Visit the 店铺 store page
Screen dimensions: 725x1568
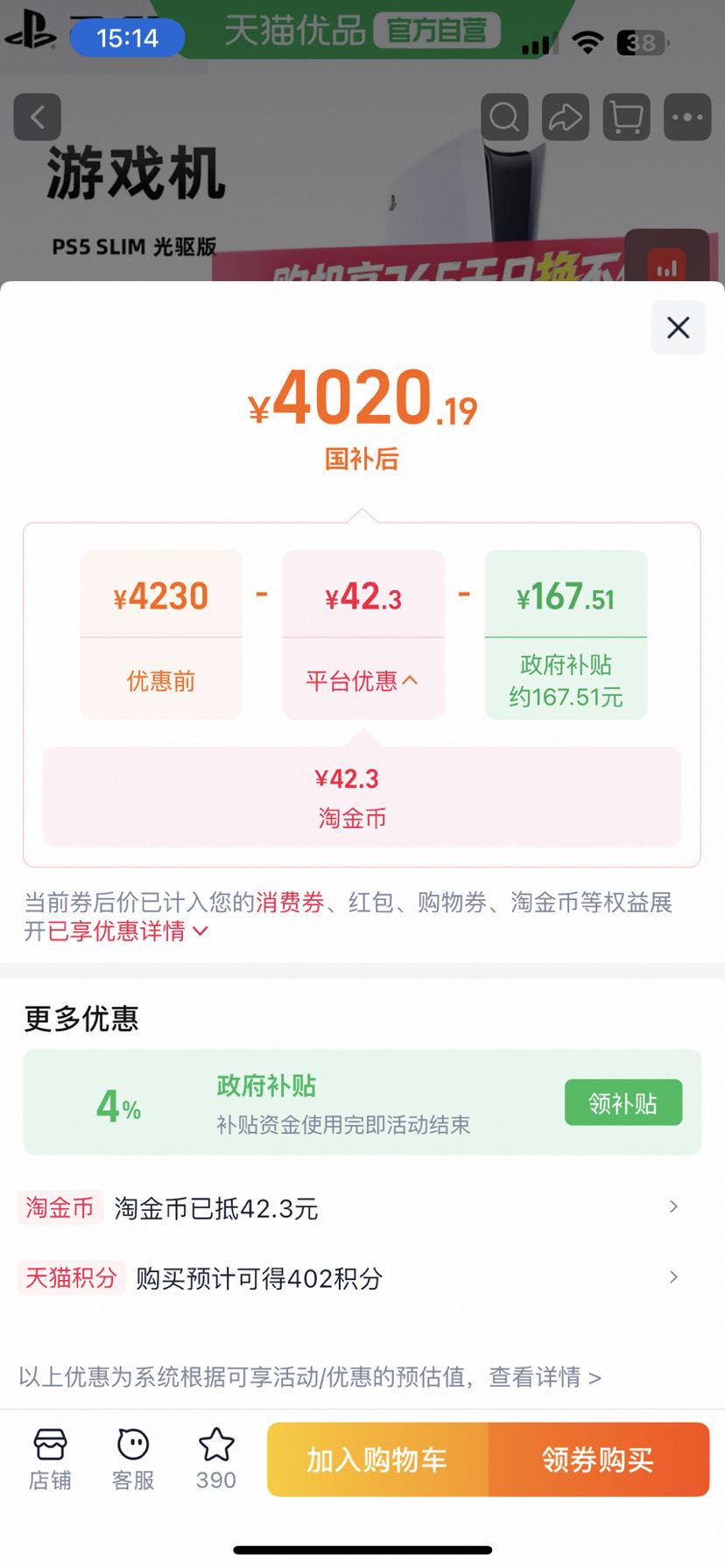point(50,1459)
